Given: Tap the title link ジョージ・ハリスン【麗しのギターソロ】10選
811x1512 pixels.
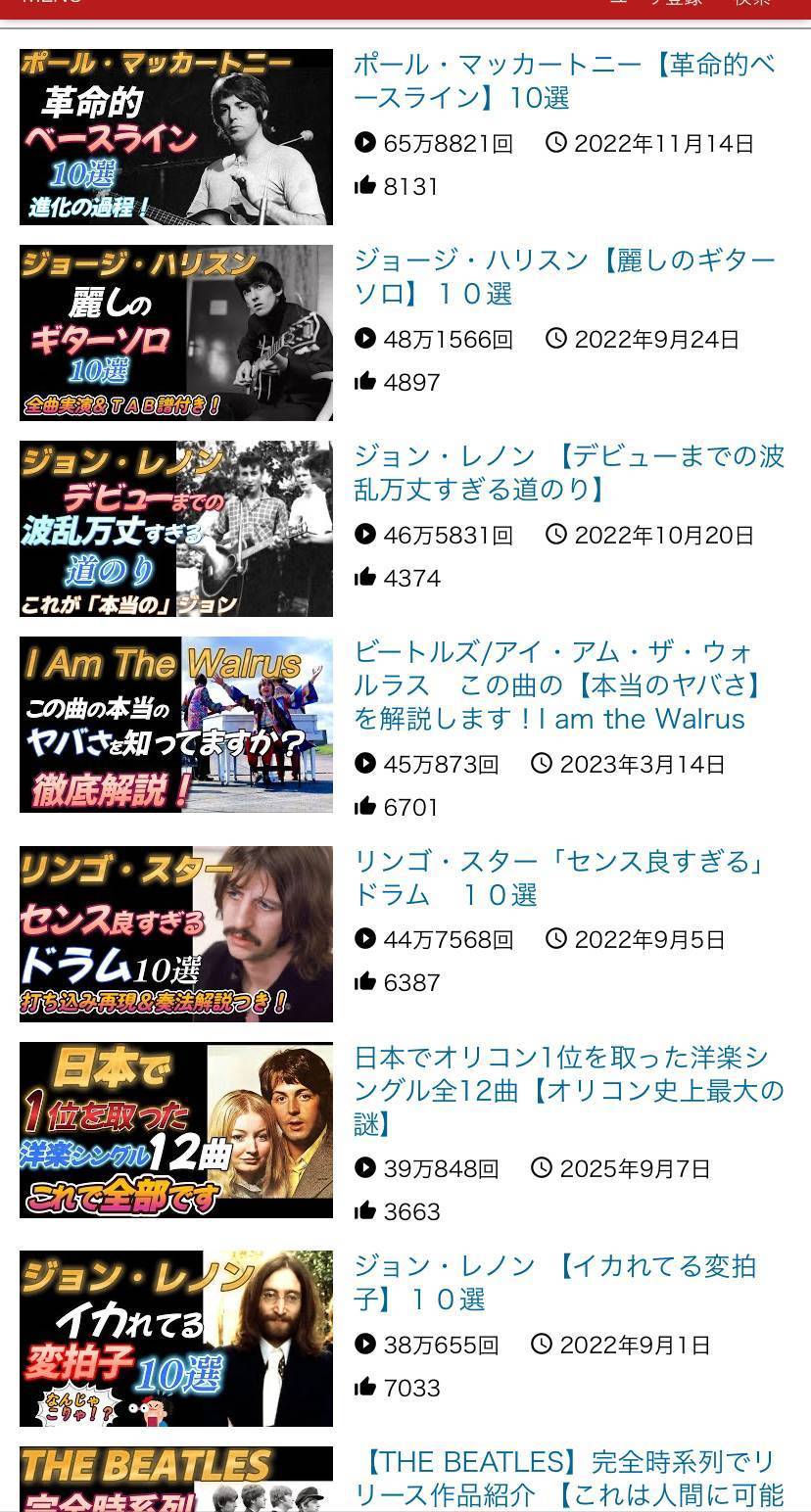Looking at the screenshot, I should pyautogui.click(x=563, y=277).
